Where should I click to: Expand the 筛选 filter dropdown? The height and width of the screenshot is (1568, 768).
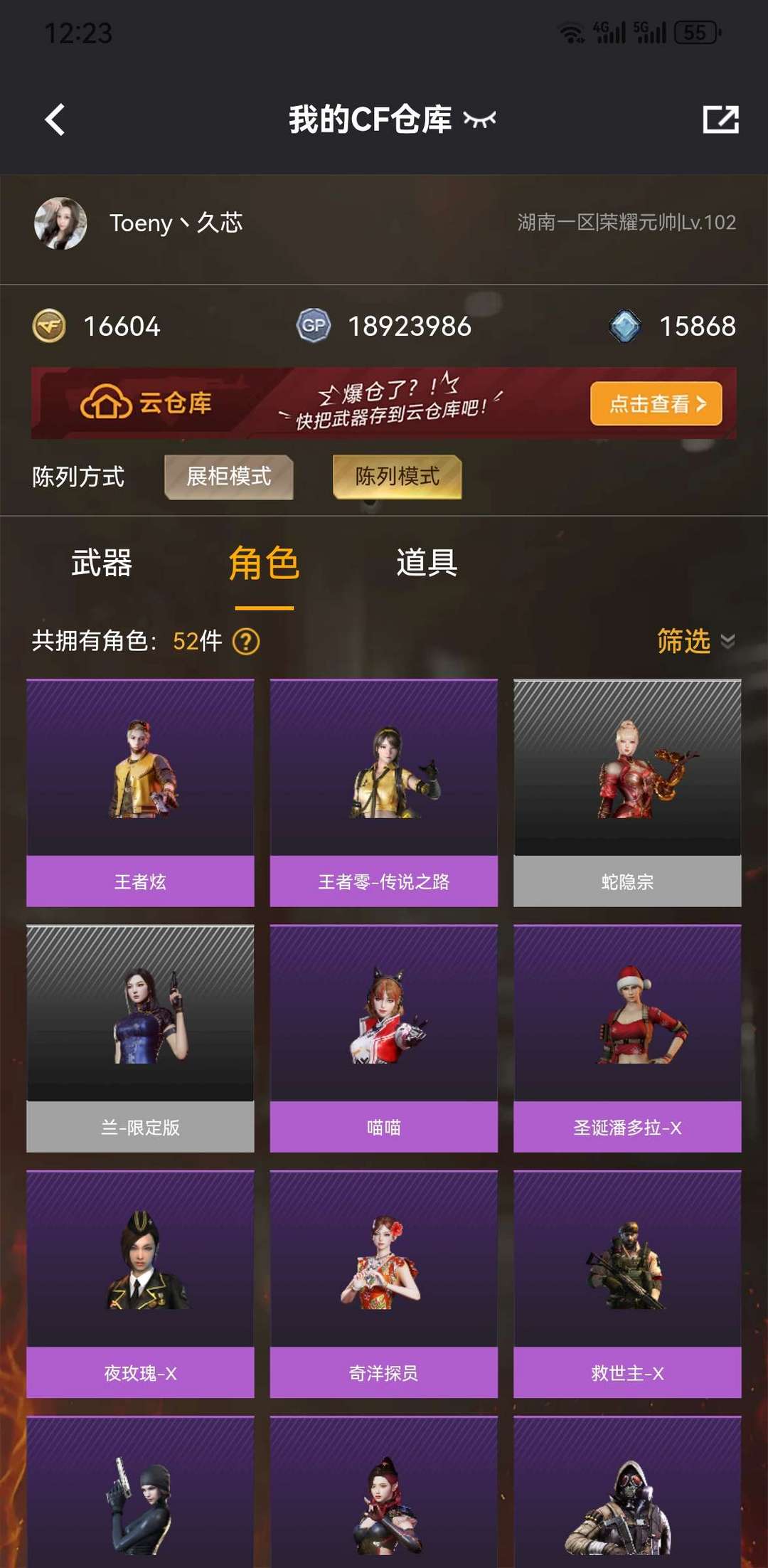(695, 641)
